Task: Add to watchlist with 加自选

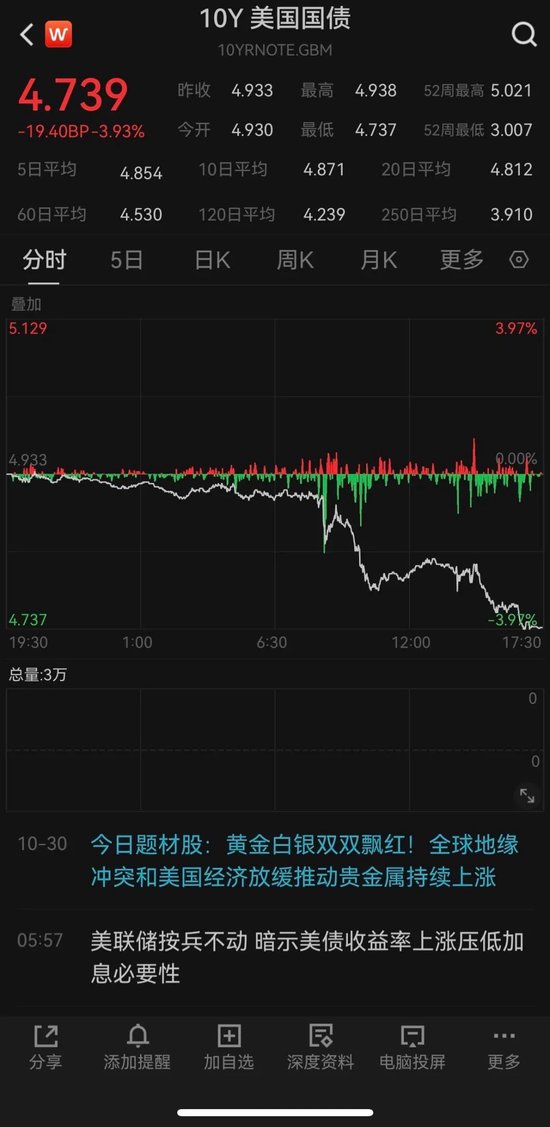Action: pos(229,1047)
